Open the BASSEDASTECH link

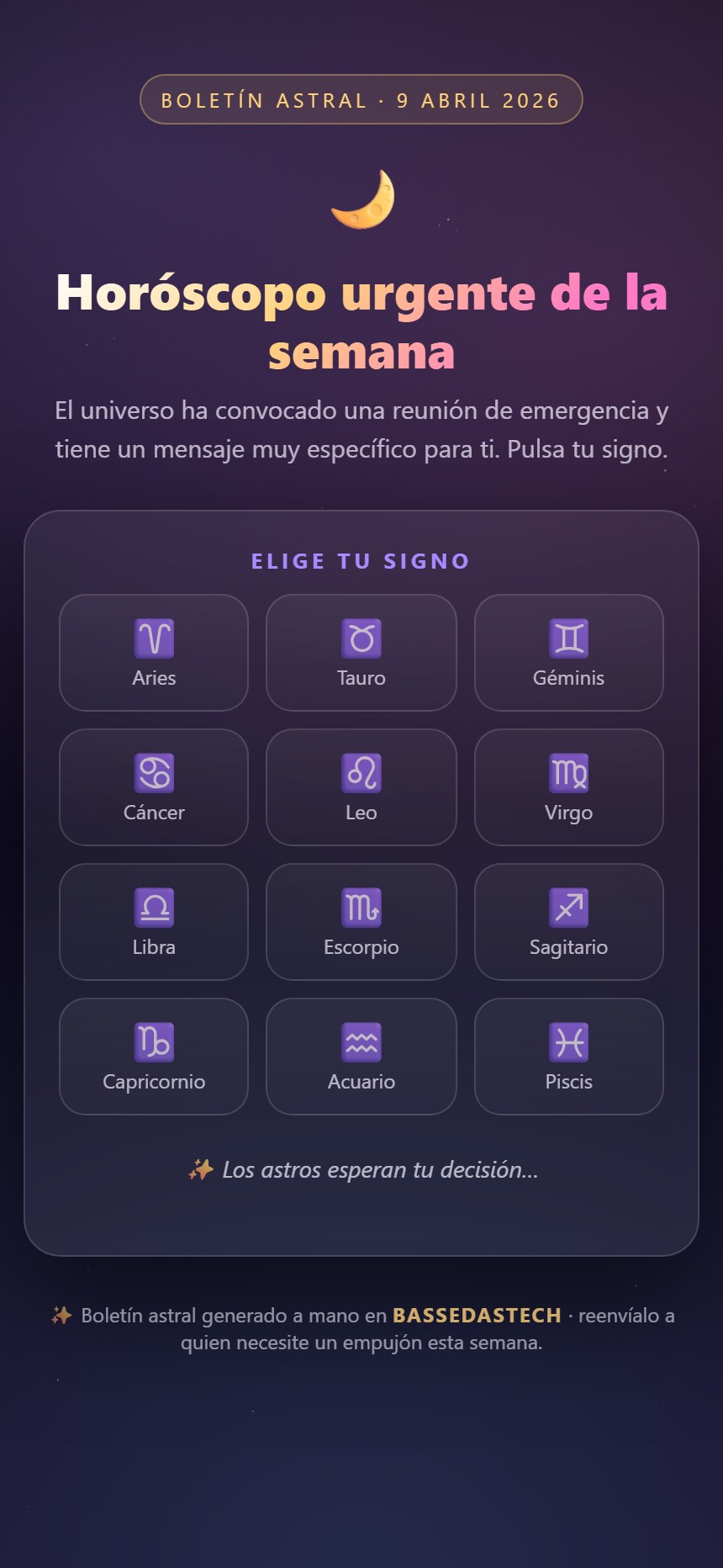point(478,1316)
